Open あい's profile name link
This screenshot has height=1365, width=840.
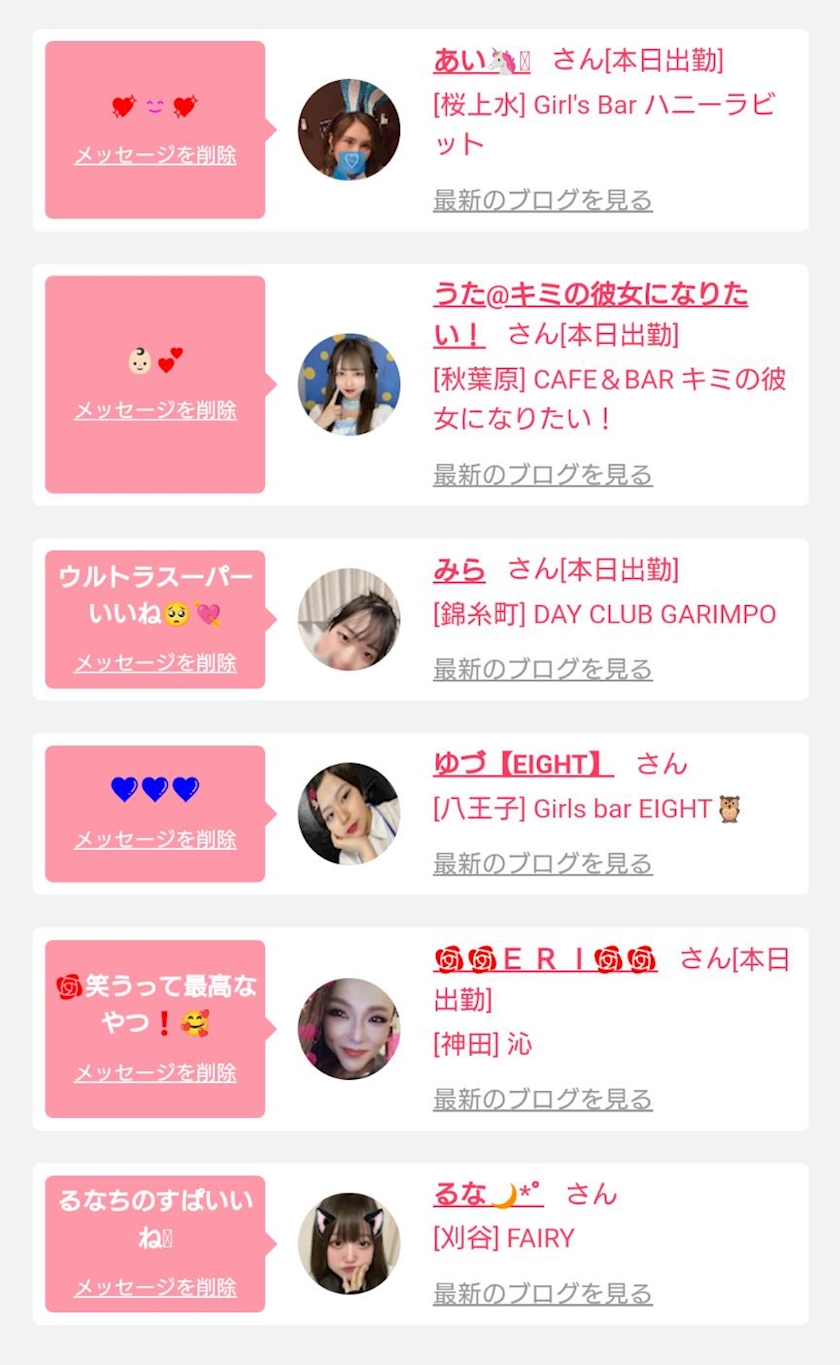tap(482, 60)
